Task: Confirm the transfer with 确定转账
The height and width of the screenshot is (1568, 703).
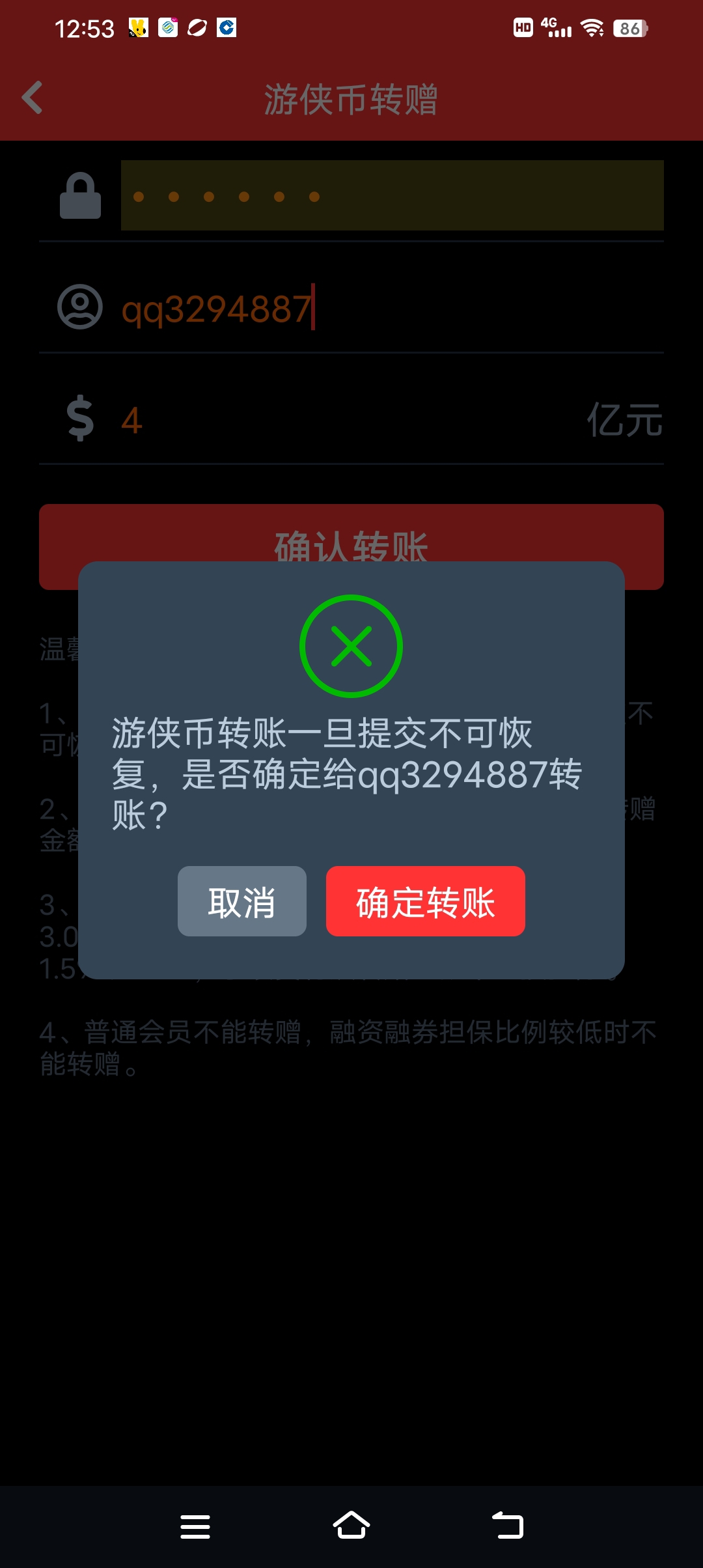Action: point(425,901)
